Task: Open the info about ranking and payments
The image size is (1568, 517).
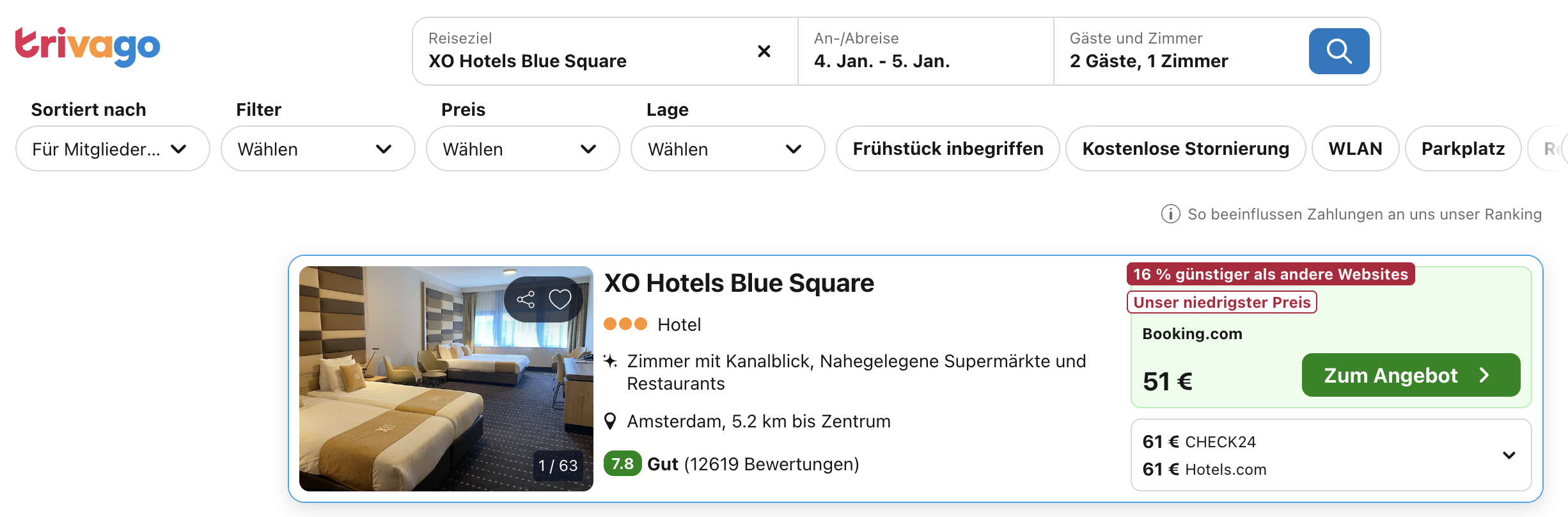Action: pos(1170,214)
